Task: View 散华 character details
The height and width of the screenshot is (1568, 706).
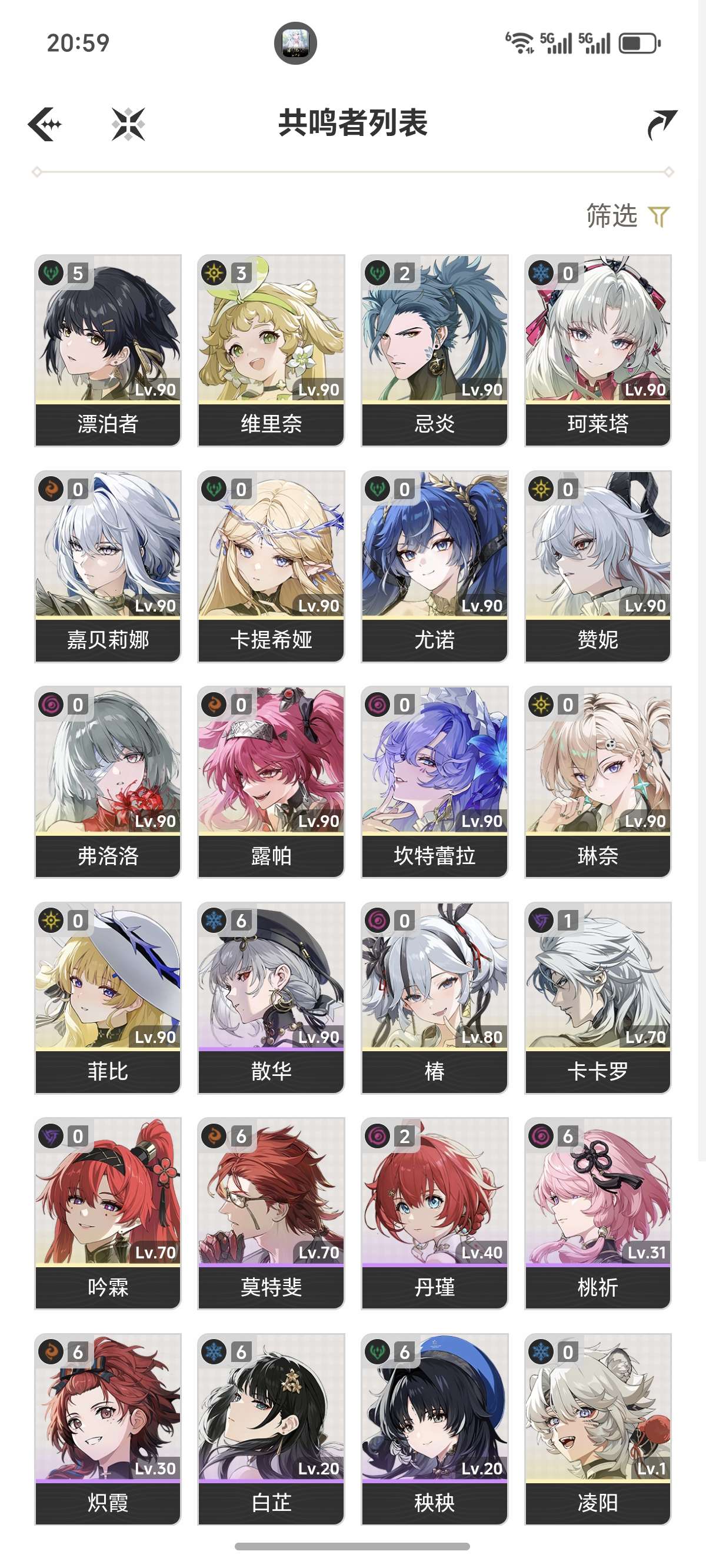Action: [x=271, y=997]
